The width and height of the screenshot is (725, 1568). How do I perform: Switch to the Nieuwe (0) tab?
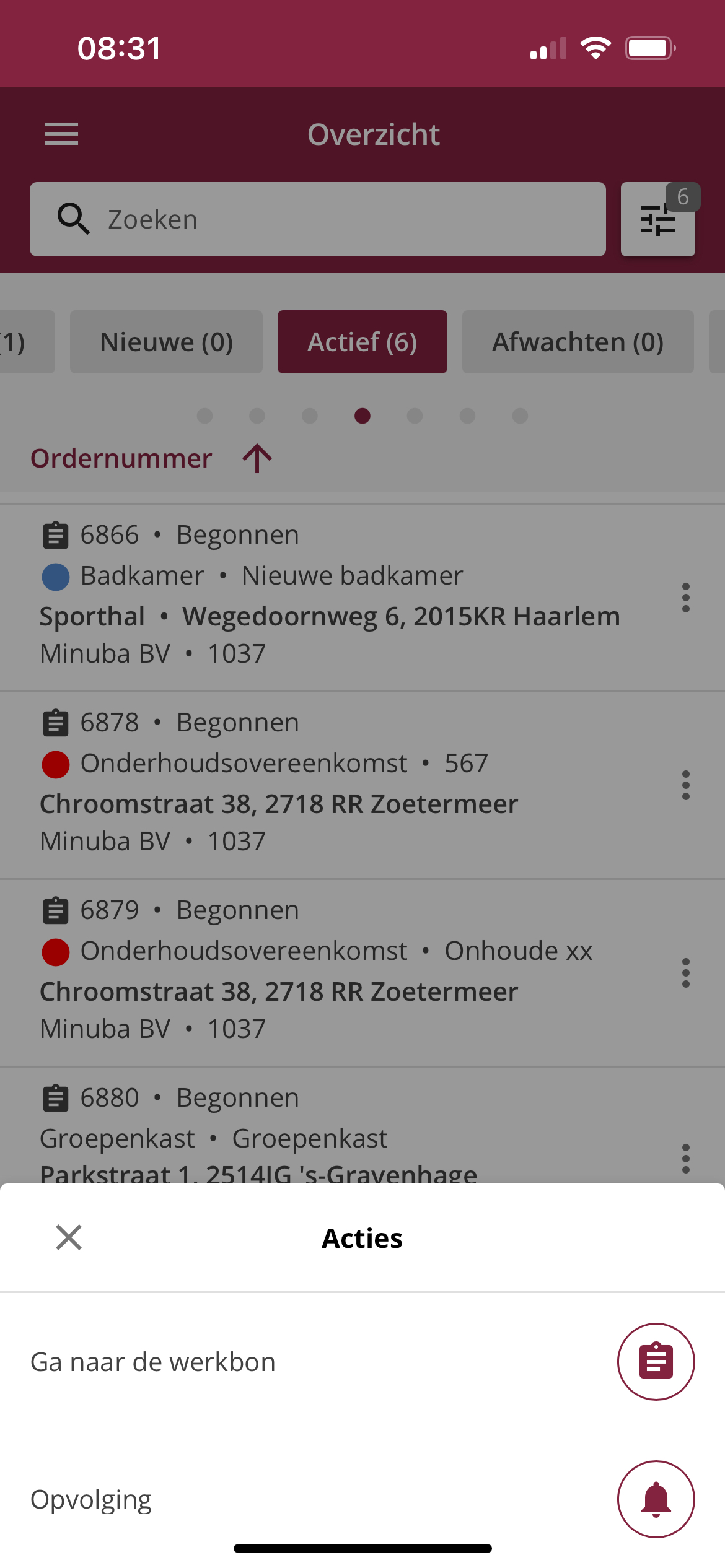(x=166, y=342)
